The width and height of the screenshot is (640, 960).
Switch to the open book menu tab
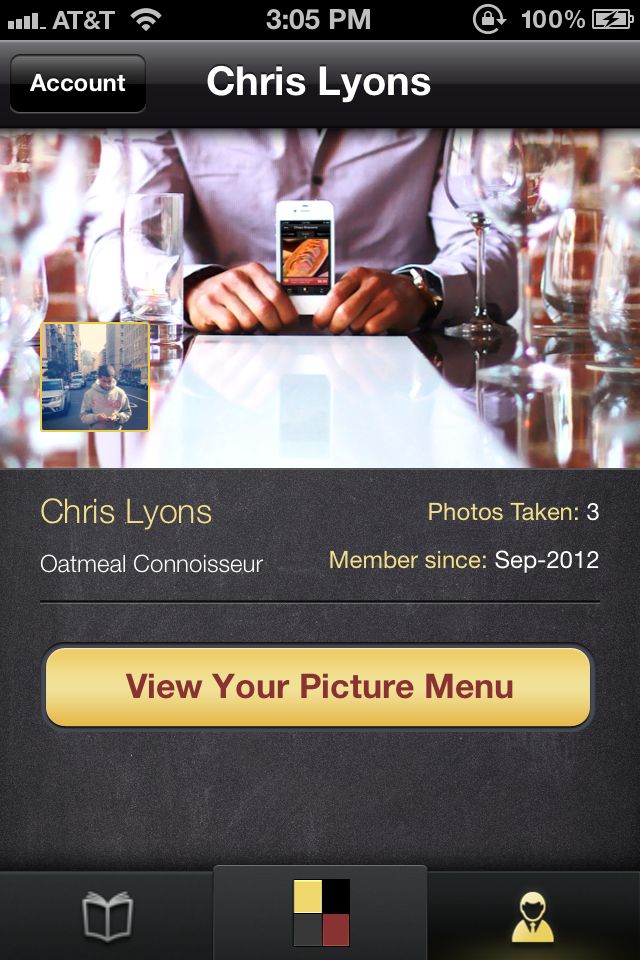pyautogui.click(x=107, y=916)
